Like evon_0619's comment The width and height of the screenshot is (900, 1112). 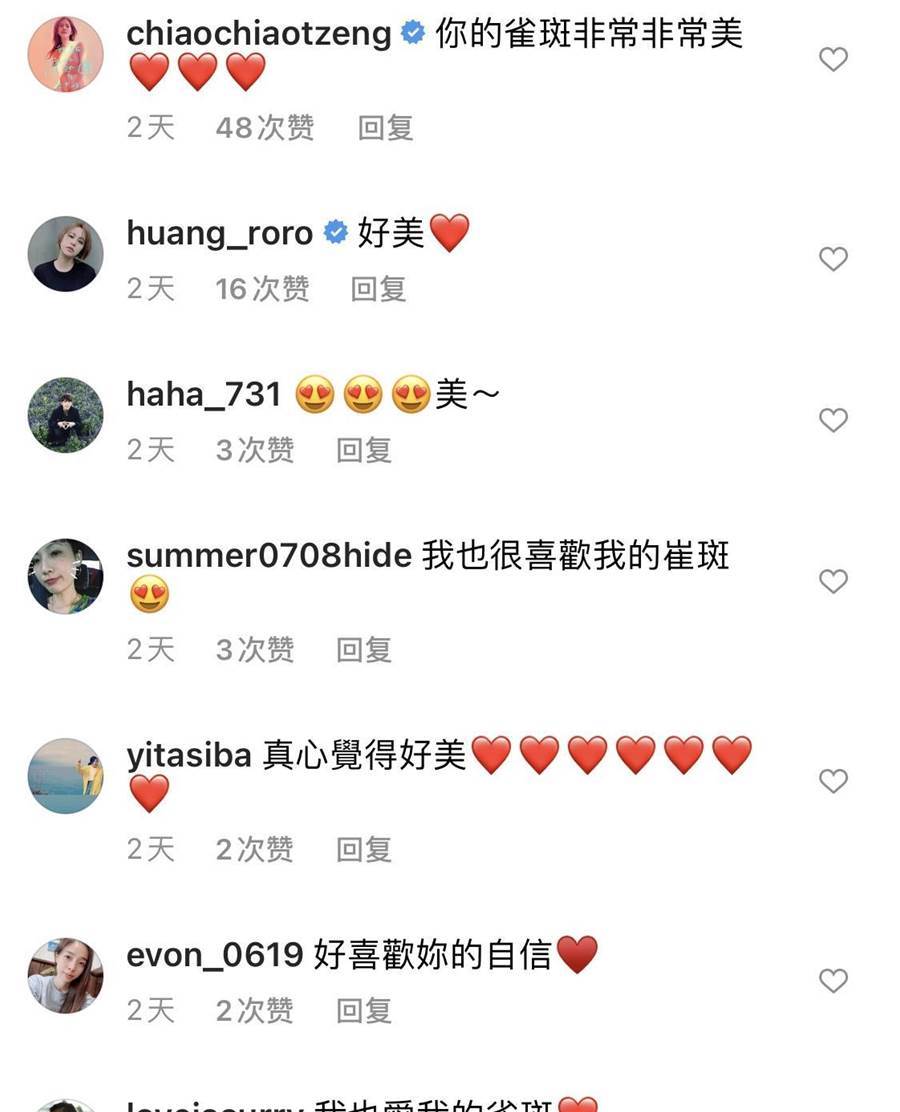point(833,980)
